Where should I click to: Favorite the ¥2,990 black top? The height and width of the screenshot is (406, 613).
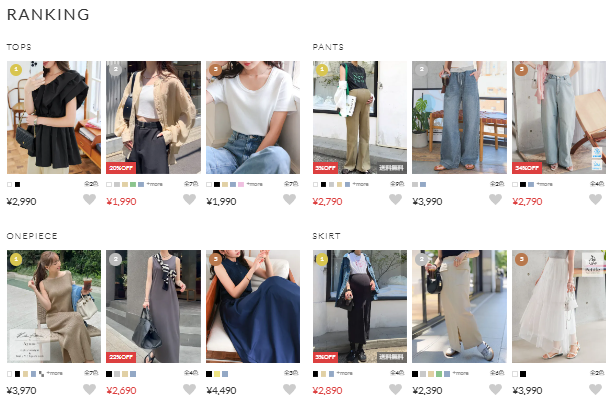(x=89, y=199)
